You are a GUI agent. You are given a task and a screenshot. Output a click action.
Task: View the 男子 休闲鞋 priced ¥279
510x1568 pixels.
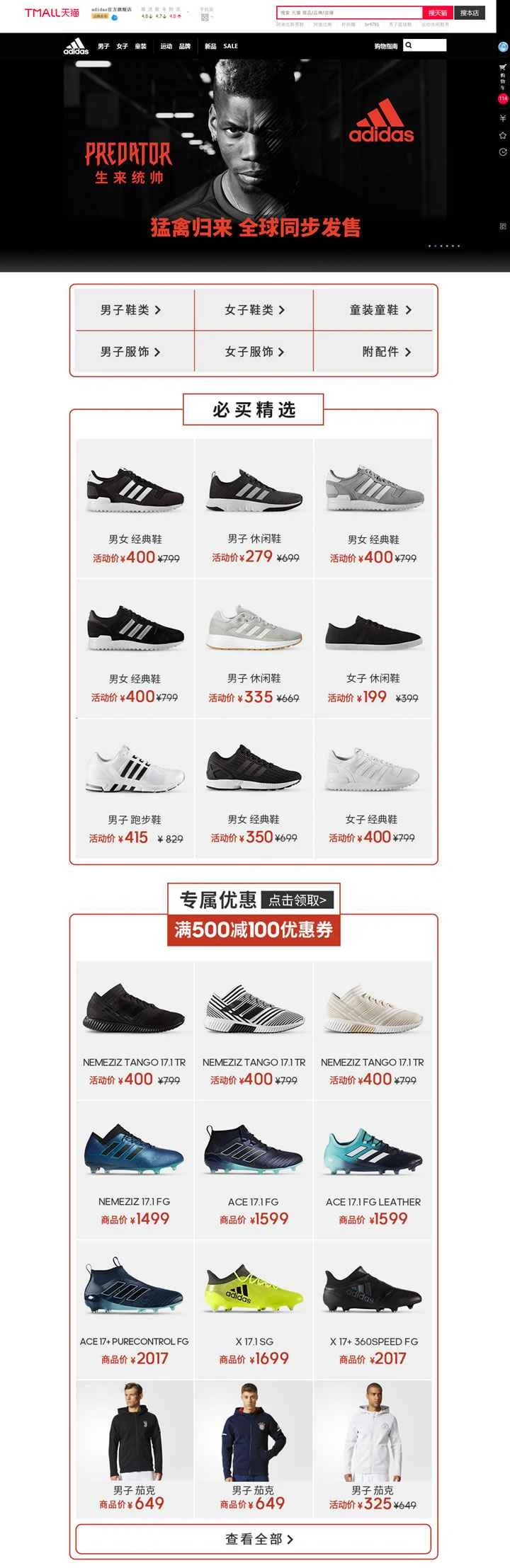point(254,509)
